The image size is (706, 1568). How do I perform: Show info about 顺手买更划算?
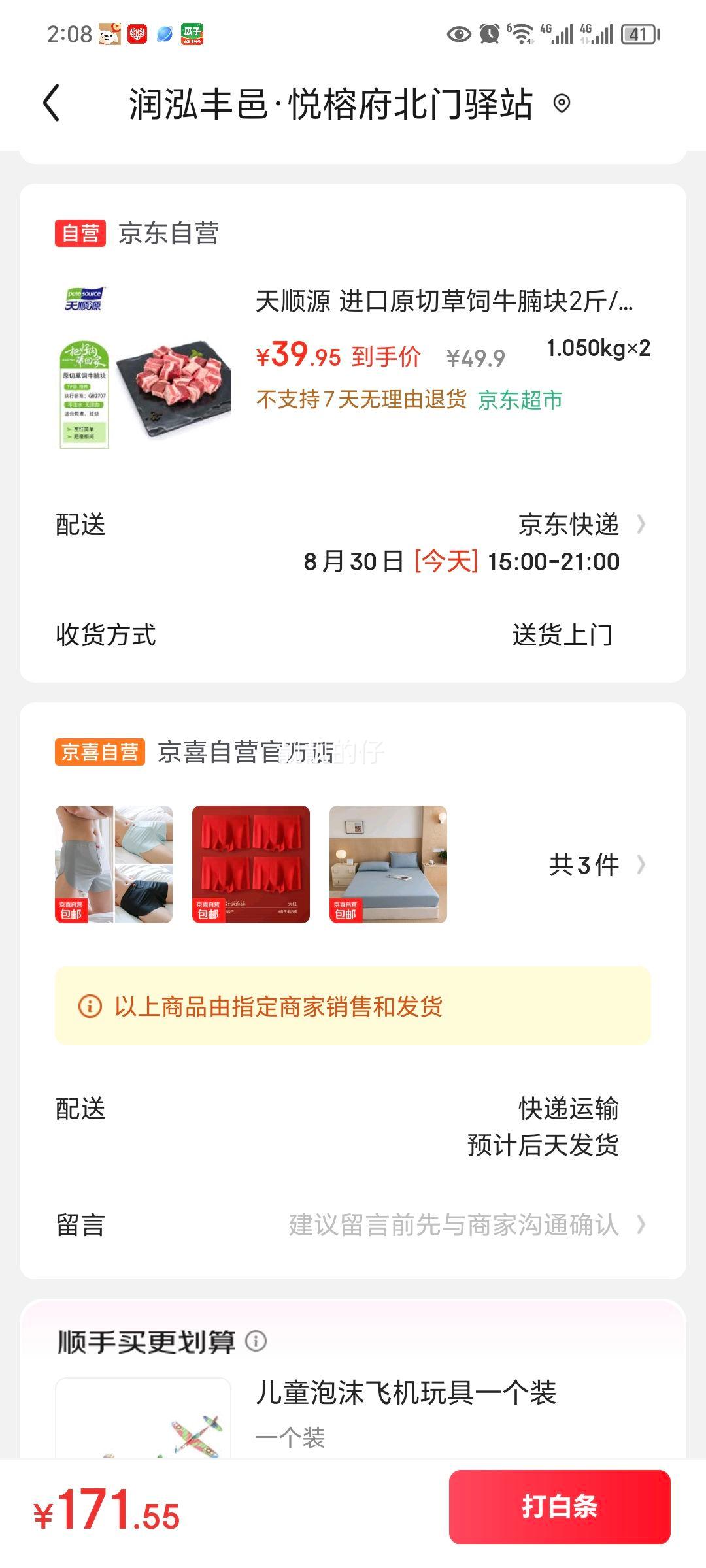pos(256,1341)
